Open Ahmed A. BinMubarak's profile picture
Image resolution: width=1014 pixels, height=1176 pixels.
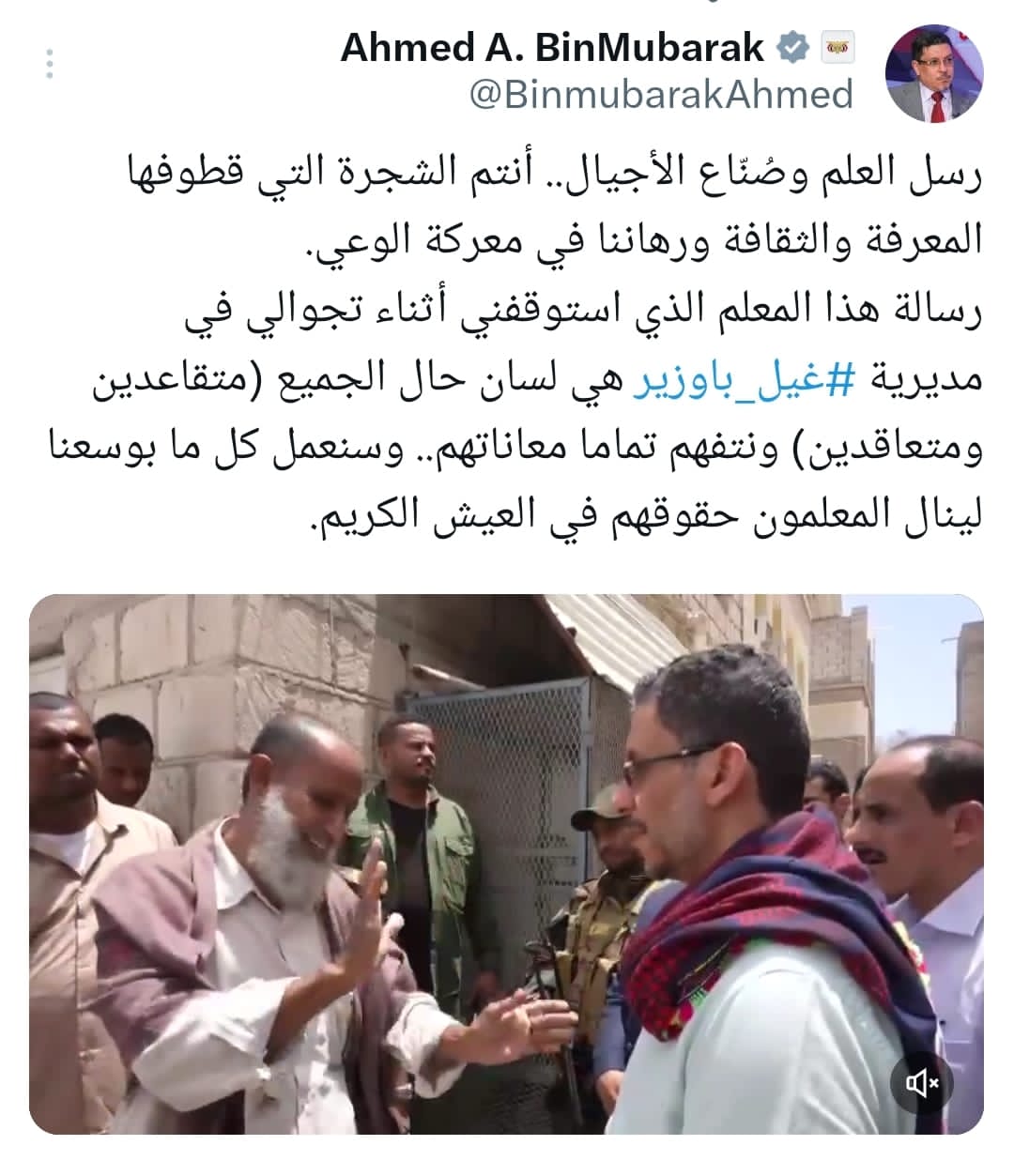[x=933, y=74]
